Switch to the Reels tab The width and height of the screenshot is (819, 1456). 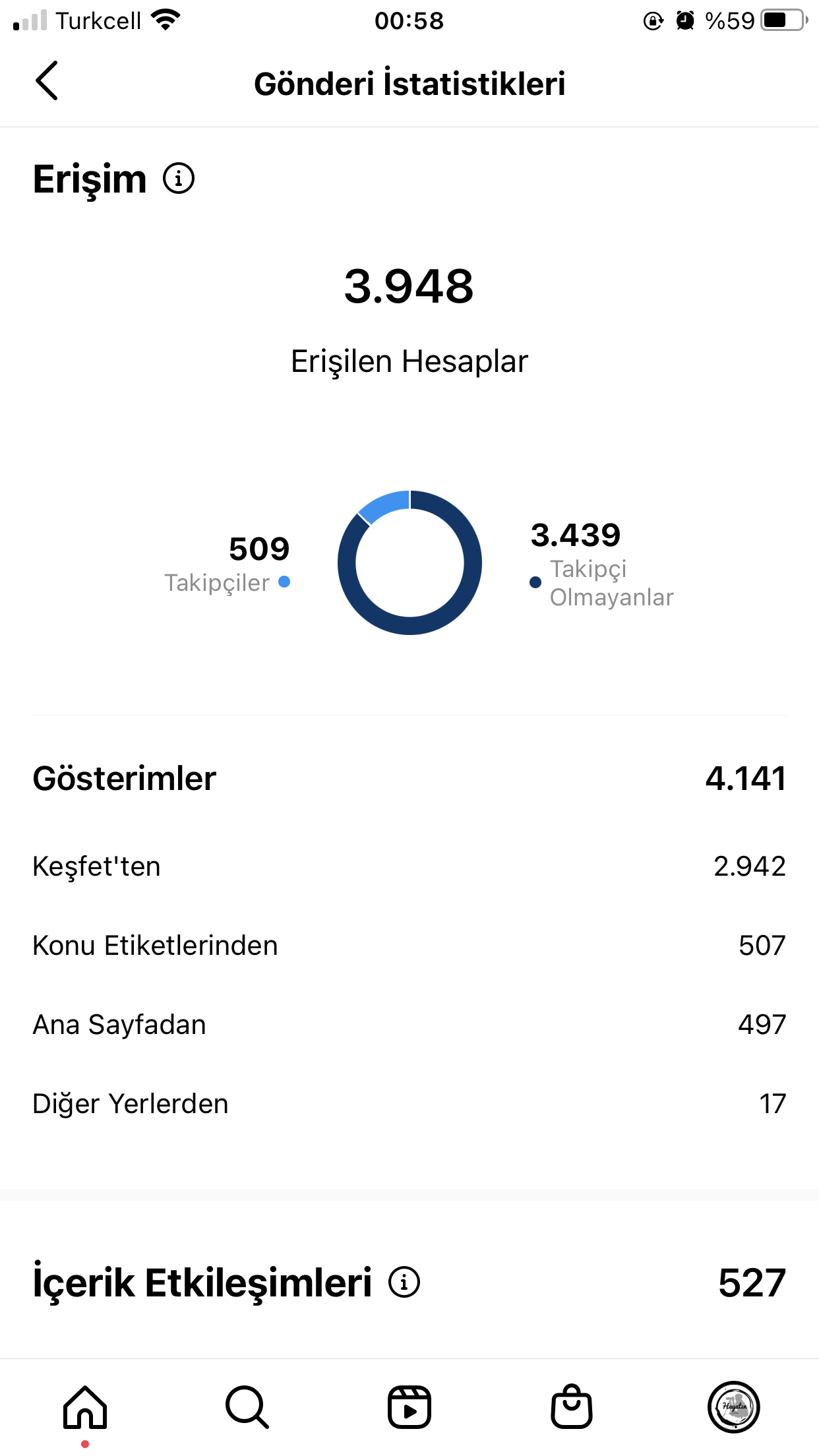(x=409, y=1407)
